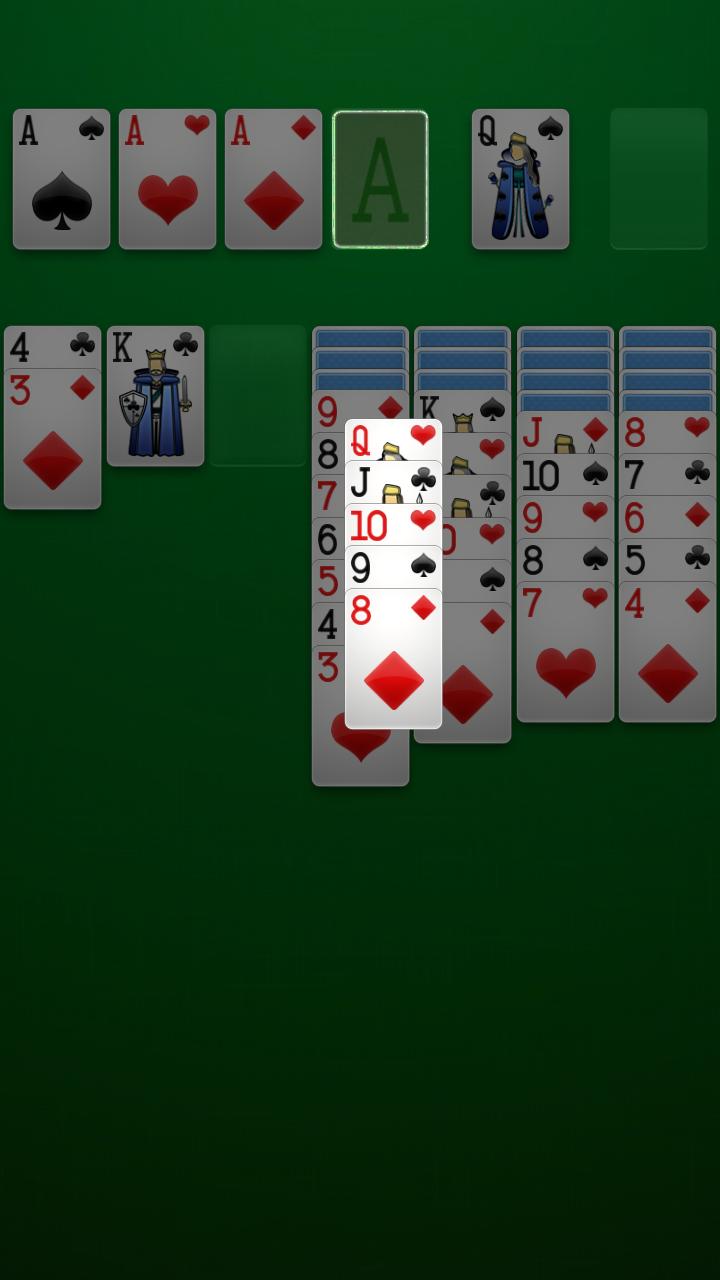Screen dimensions: 720x1280
Task: Tap the Ace of Hearts foundation pile
Action: [x=167, y=179]
